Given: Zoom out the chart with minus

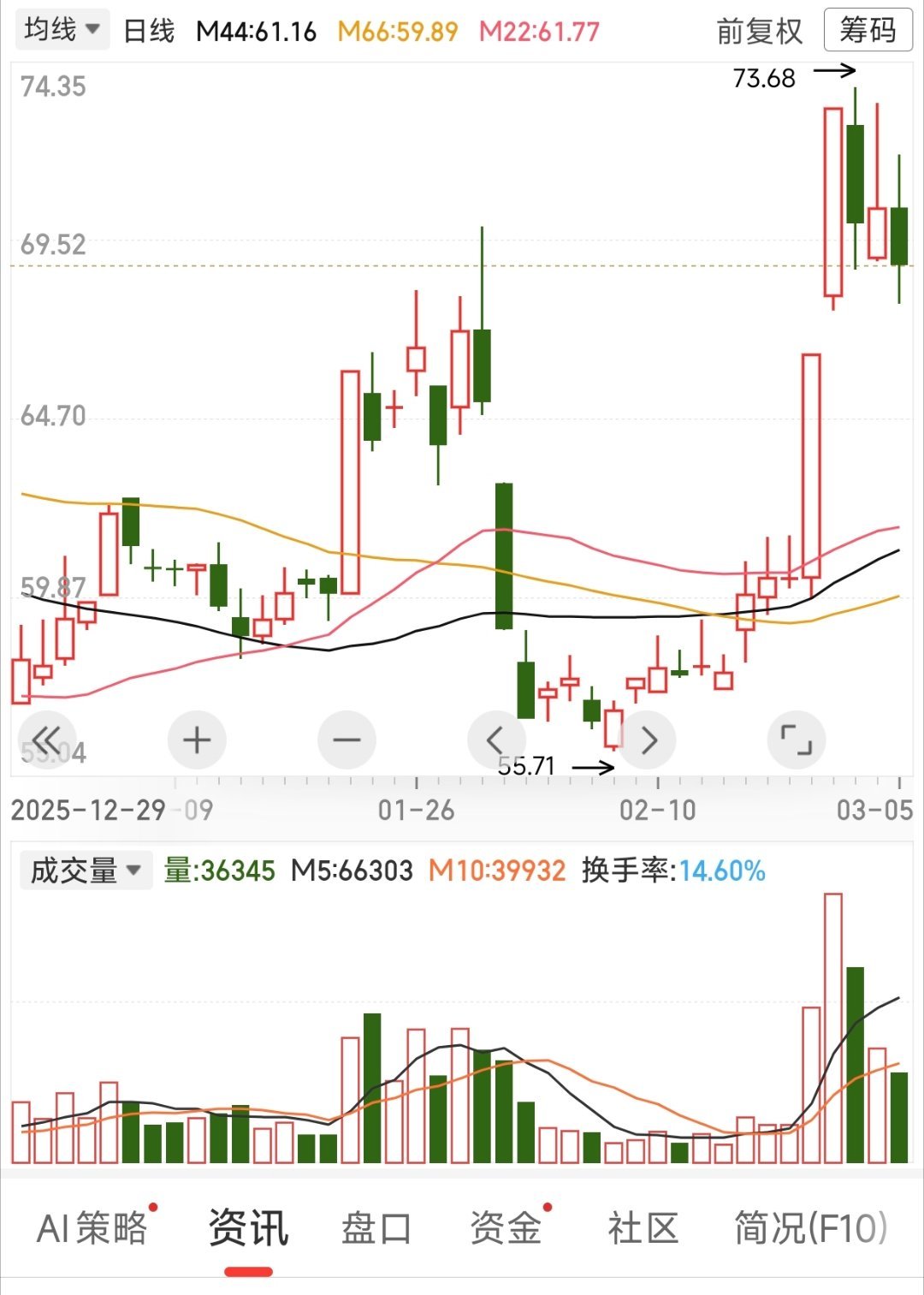Looking at the screenshot, I should pos(346,740).
